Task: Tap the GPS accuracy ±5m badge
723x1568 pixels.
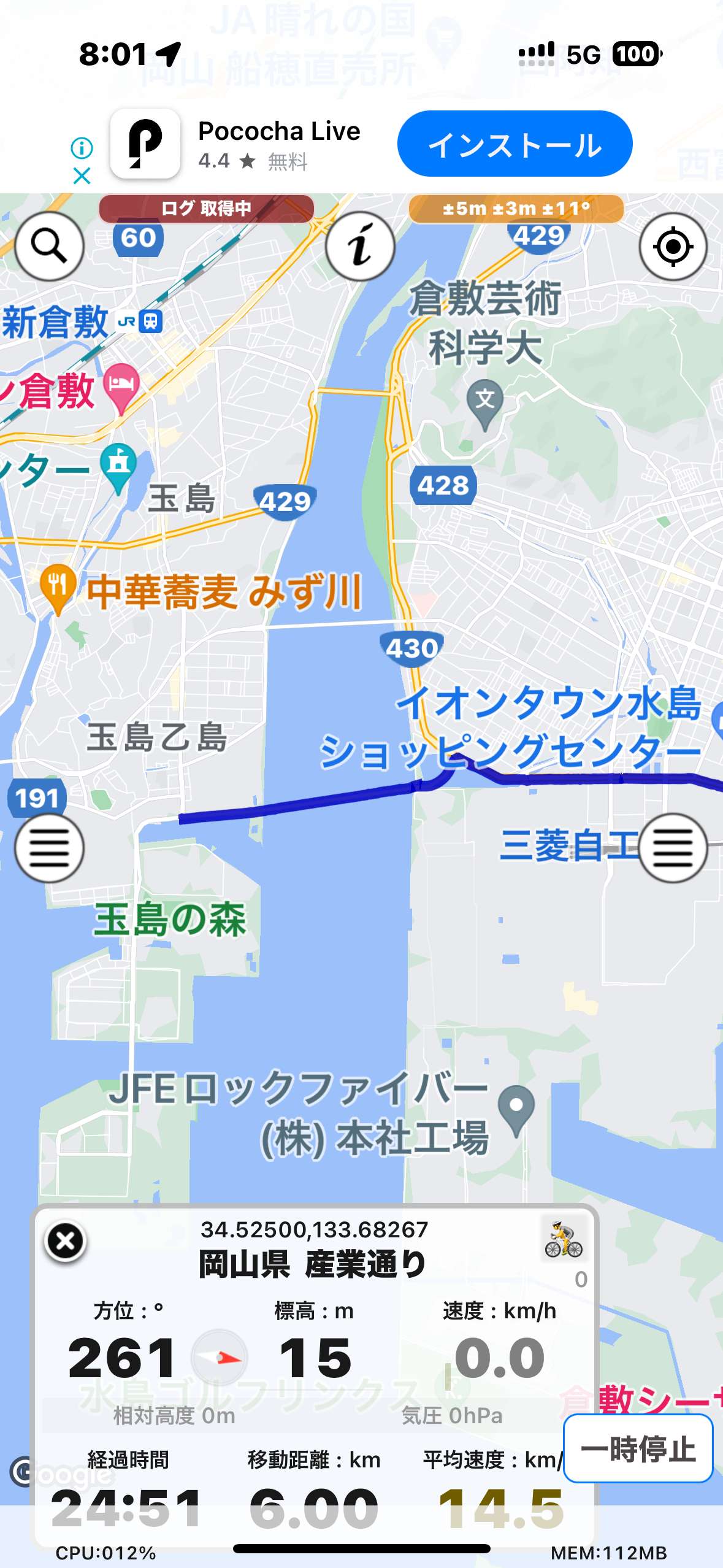Action: click(x=516, y=209)
